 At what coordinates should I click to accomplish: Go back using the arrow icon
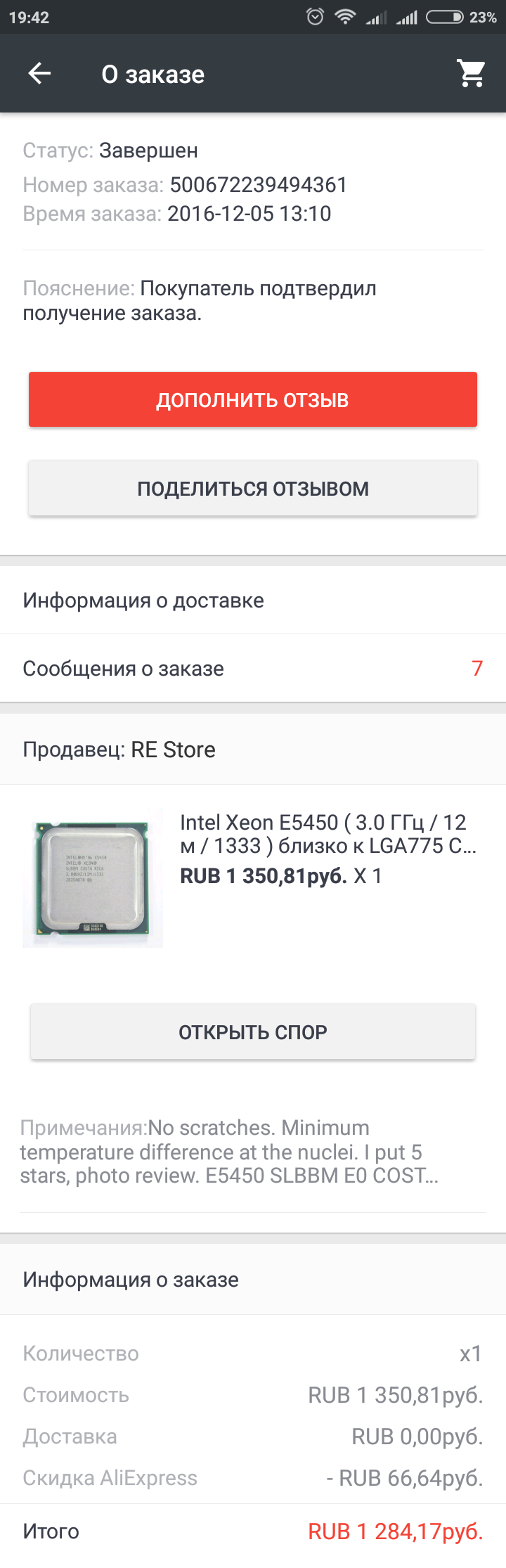39,73
